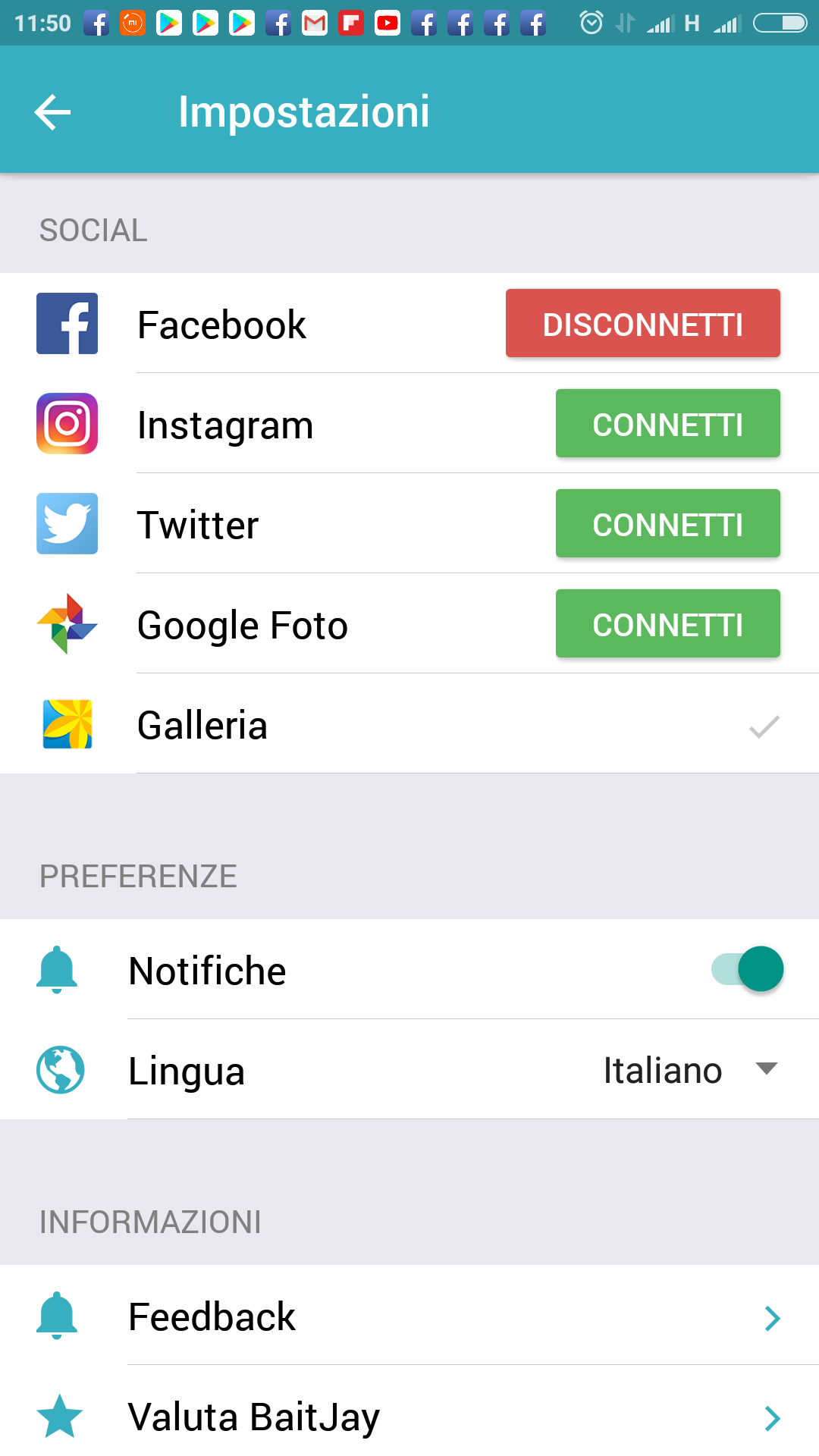819x1456 pixels.
Task: Tap Connetti next to Twitter
Action: coord(667,523)
